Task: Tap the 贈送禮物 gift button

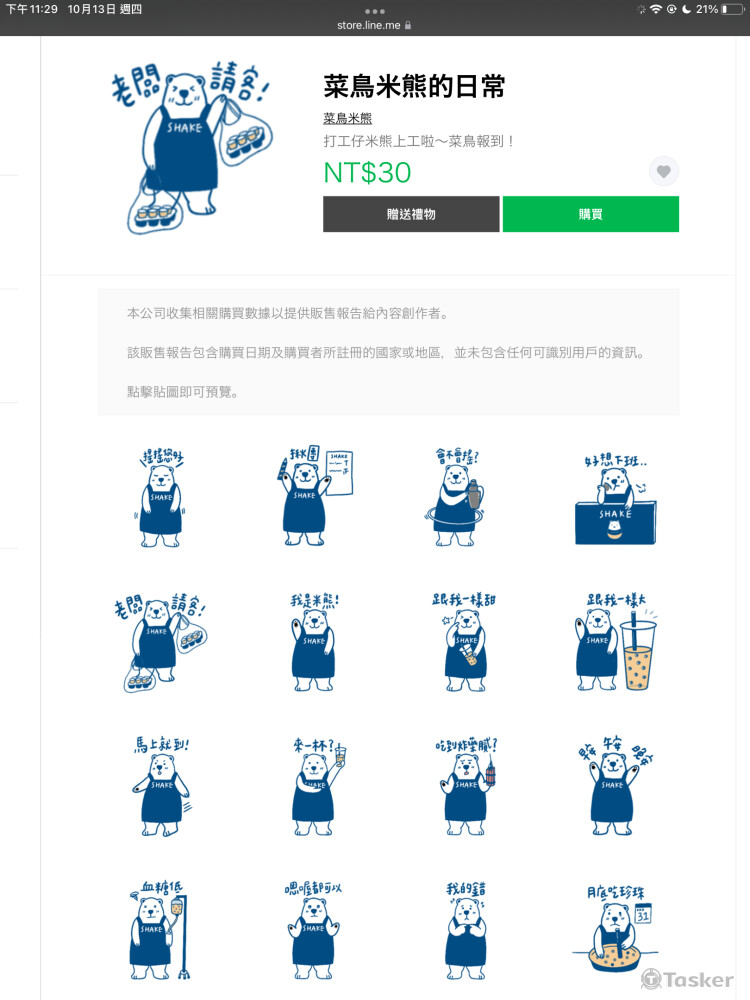Action: click(x=411, y=214)
